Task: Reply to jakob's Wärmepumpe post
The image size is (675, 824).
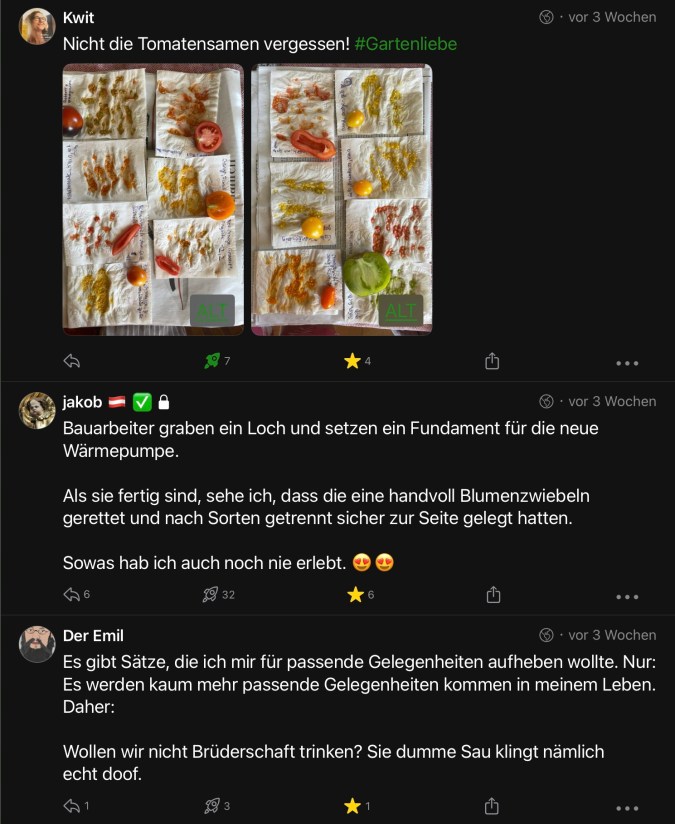Action: click(x=72, y=594)
